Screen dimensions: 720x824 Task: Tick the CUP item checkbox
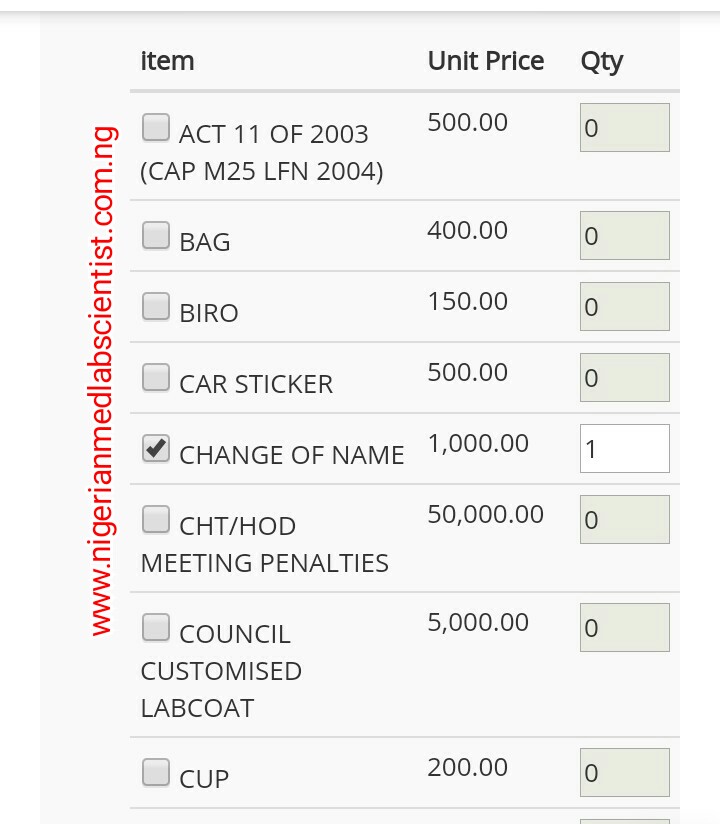point(155,772)
